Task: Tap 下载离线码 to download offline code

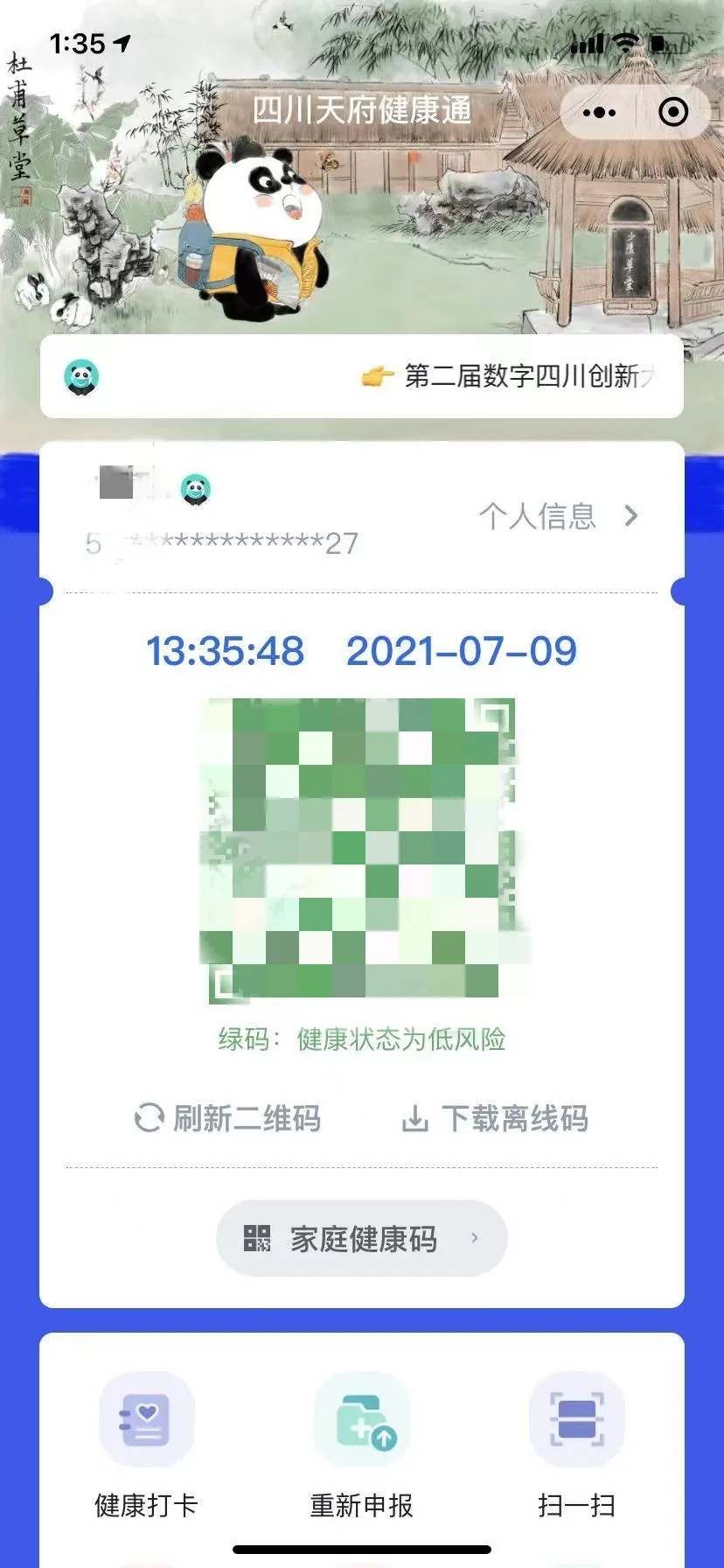Action: (x=494, y=1118)
